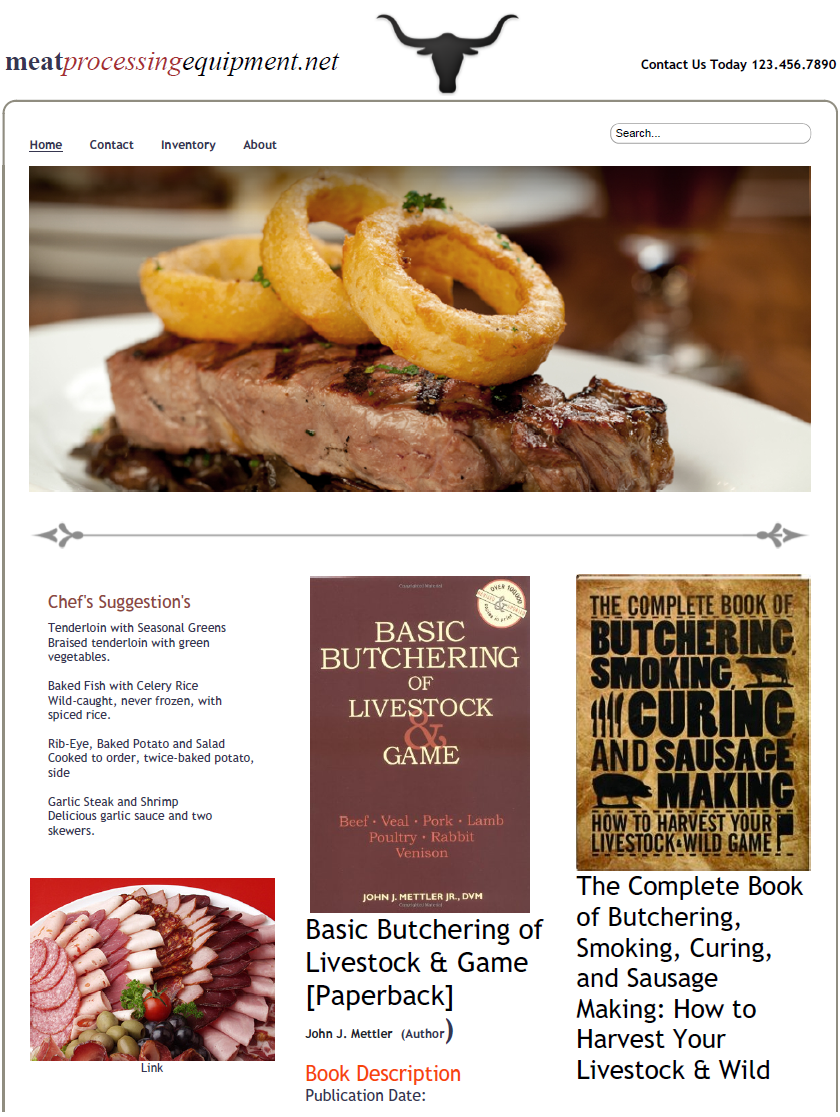Tap the Search field

coord(710,133)
